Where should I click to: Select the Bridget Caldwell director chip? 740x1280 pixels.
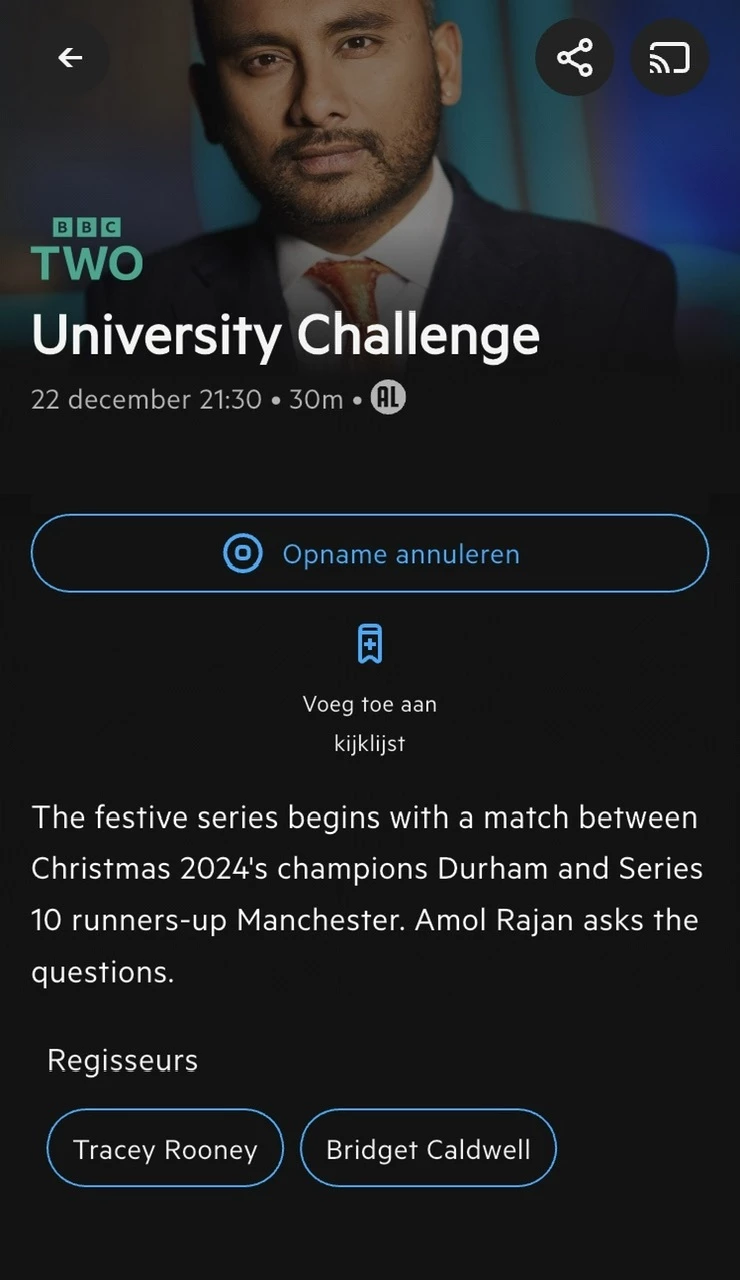click(428, 1148)
